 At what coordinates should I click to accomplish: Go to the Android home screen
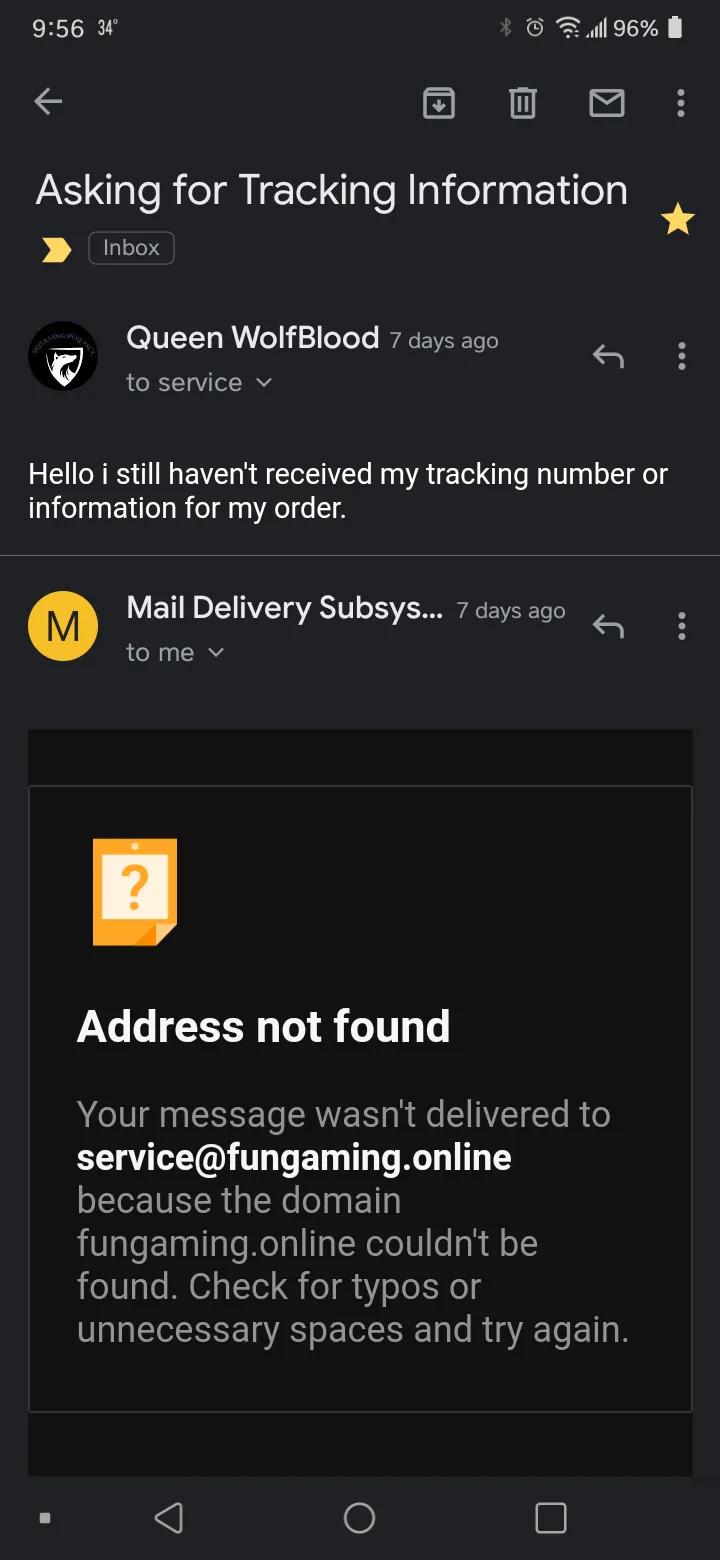click(359, 1518)
